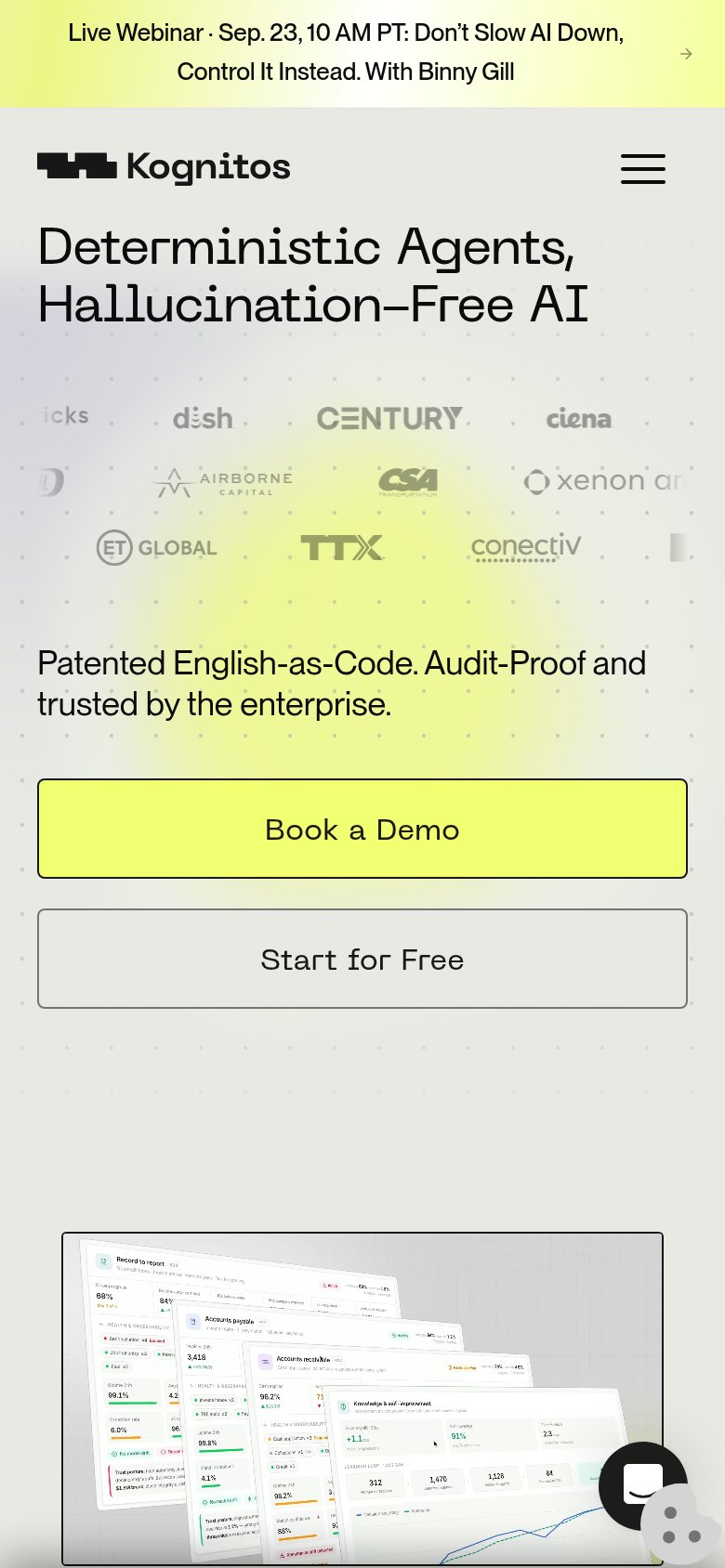This screenshot has height=1568, width=725.
Task: Open the chat widget bubble
Action: 642,1485
